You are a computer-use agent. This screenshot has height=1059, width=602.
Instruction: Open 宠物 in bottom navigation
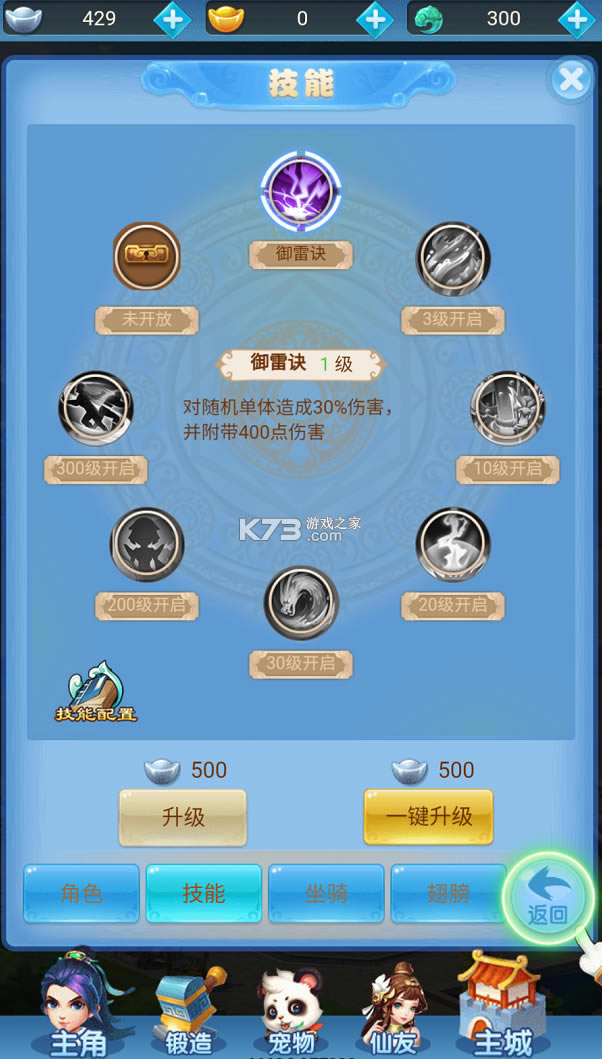point(293,1010)
